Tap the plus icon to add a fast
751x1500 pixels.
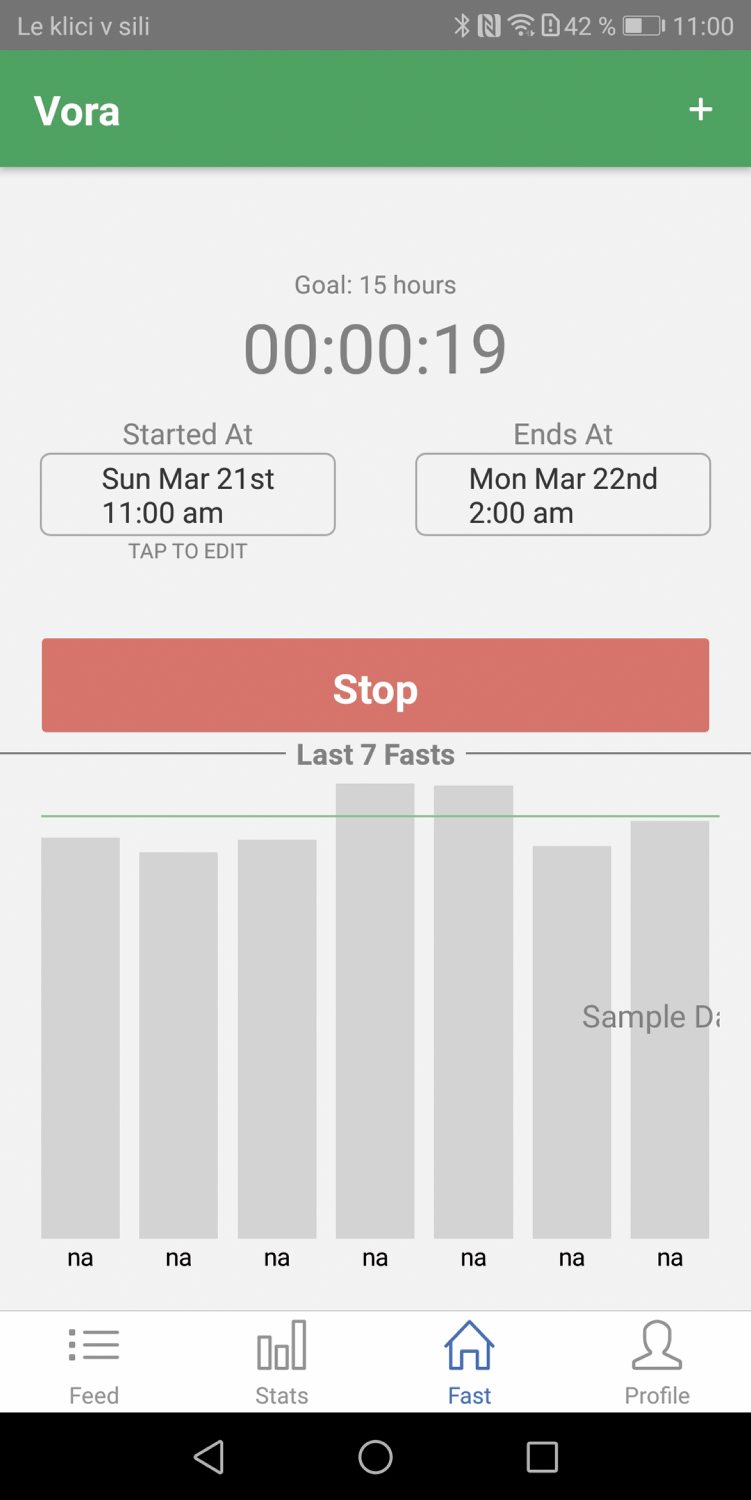tap(701, 109)
